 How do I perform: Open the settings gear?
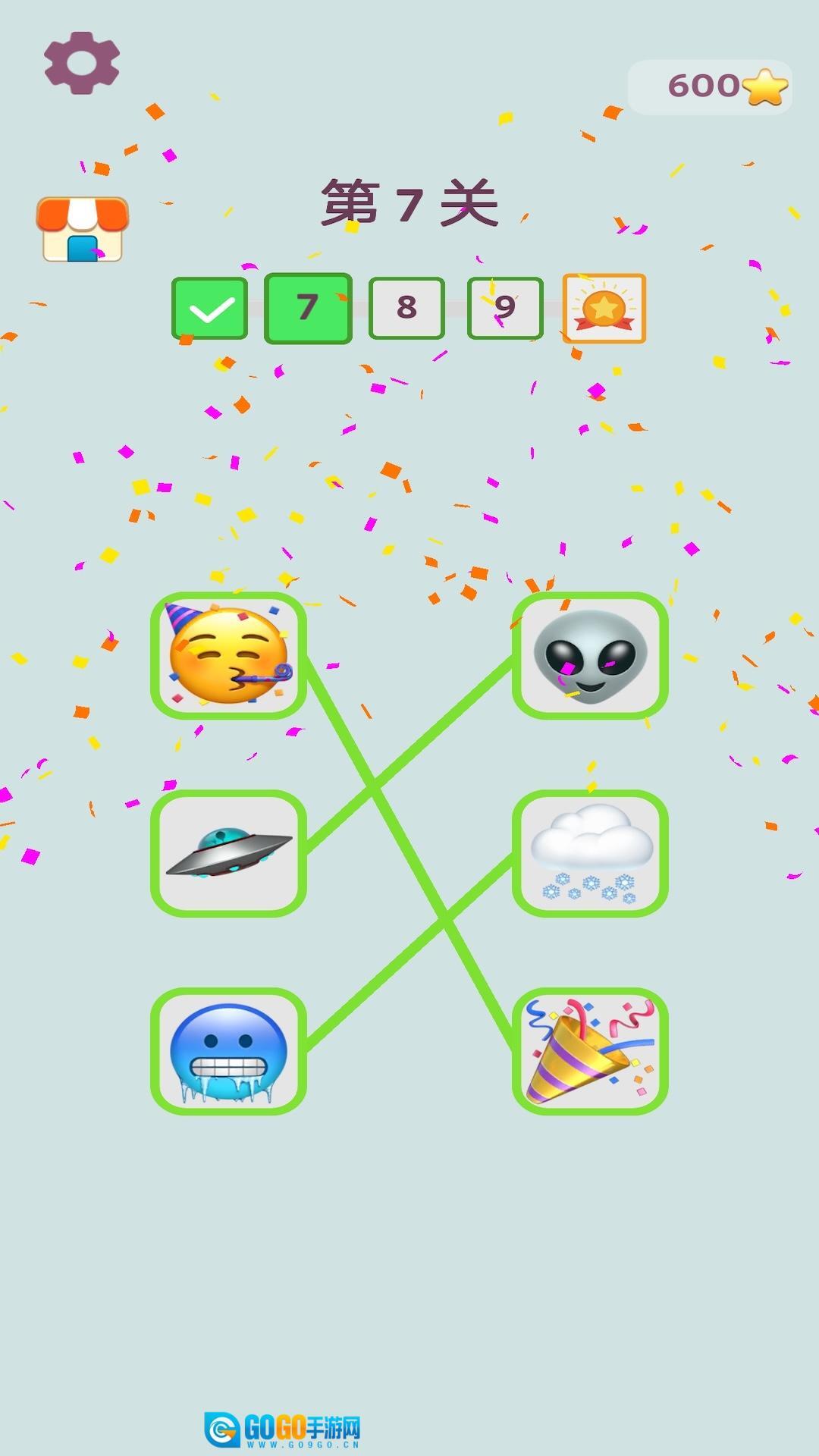point(81,63)
